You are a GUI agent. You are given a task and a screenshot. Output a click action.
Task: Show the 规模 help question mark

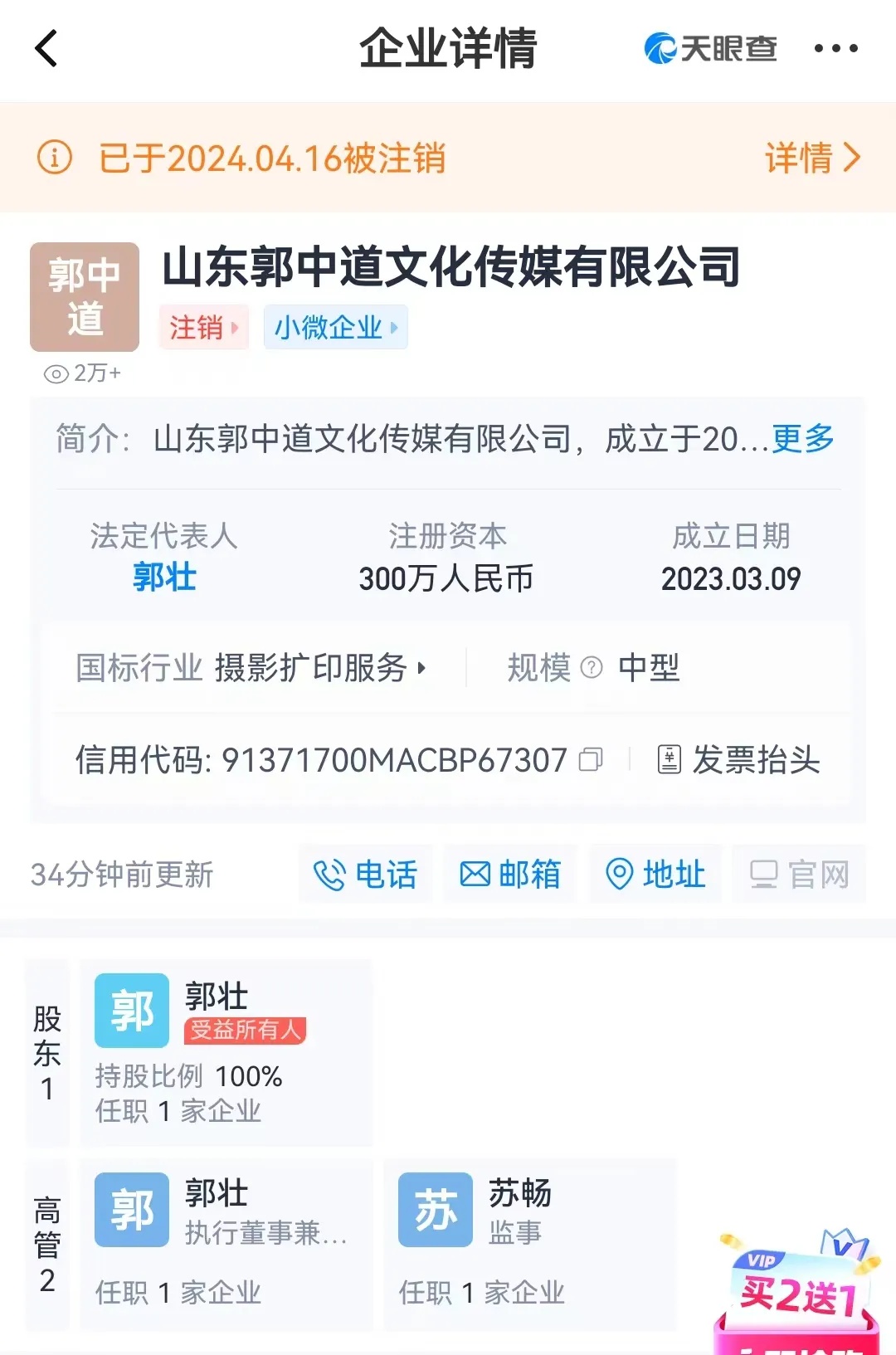(x=592, y=667)
